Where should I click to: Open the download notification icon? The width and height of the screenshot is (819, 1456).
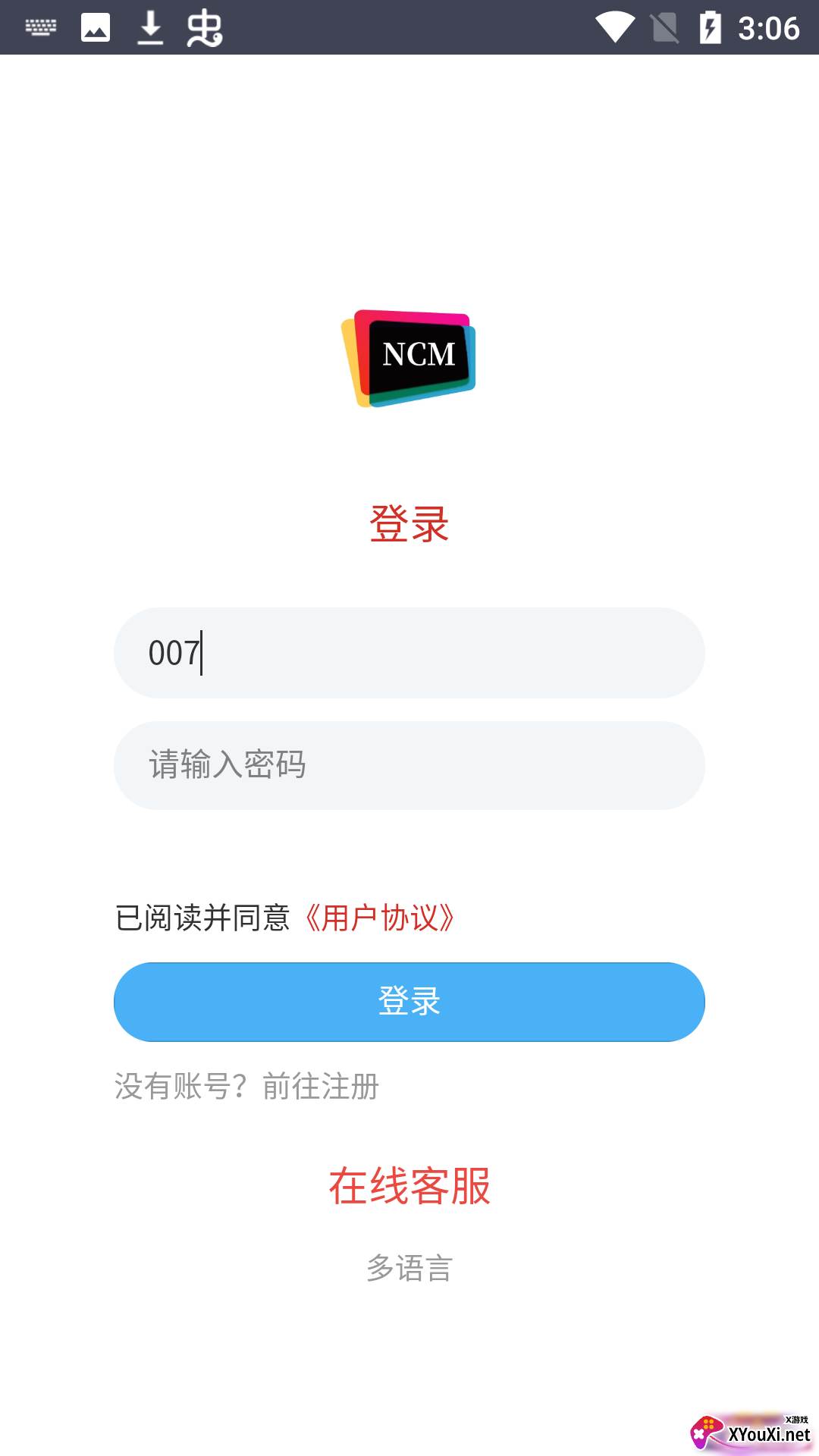(150, 27)
